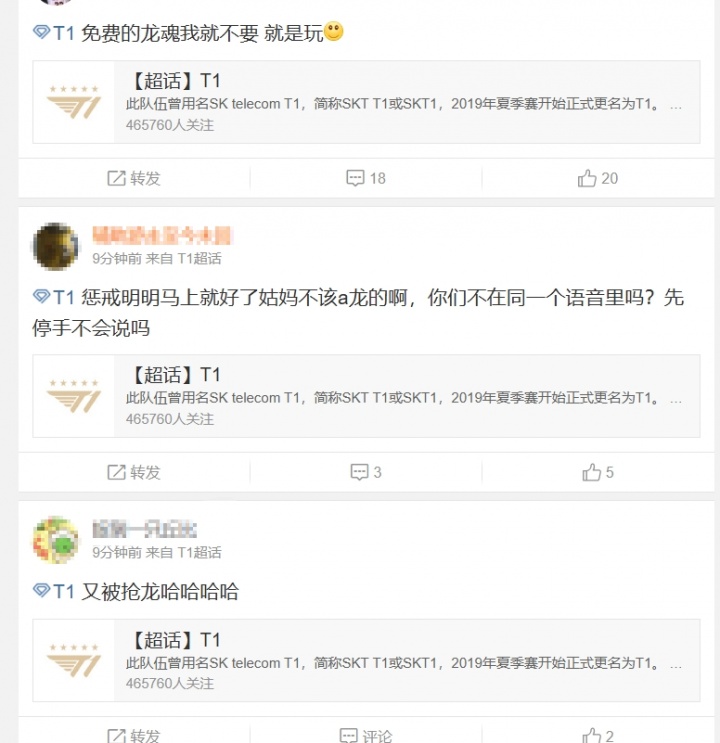View the 3 comments on 惩戒明明 post
The height and width of the screenshot is (743, 720).
click(366, 472)
